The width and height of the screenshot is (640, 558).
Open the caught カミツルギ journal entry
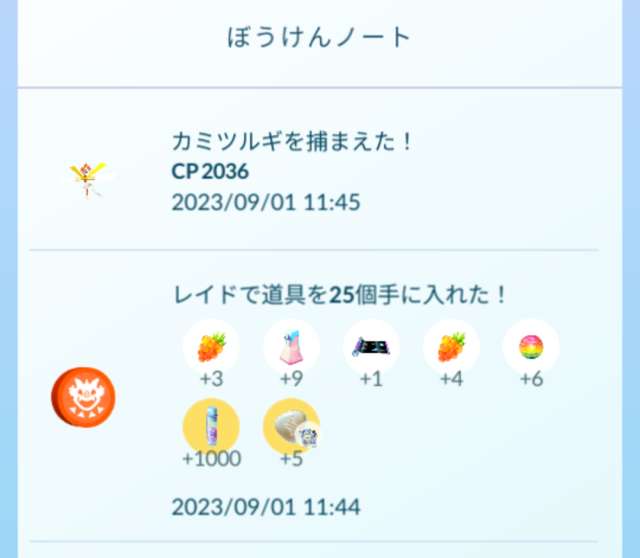pos(292,172)
